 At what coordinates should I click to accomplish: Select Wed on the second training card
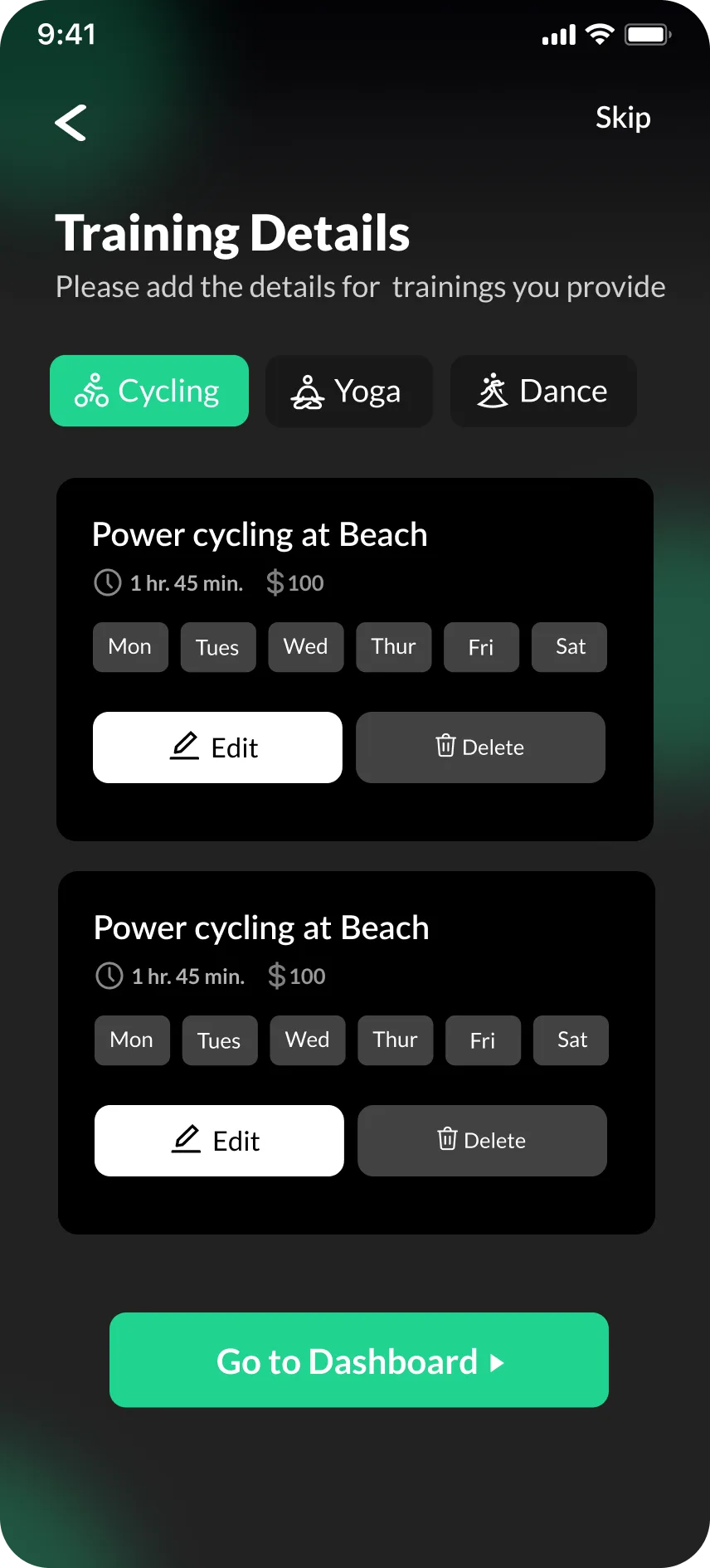tap(307, 1040)
